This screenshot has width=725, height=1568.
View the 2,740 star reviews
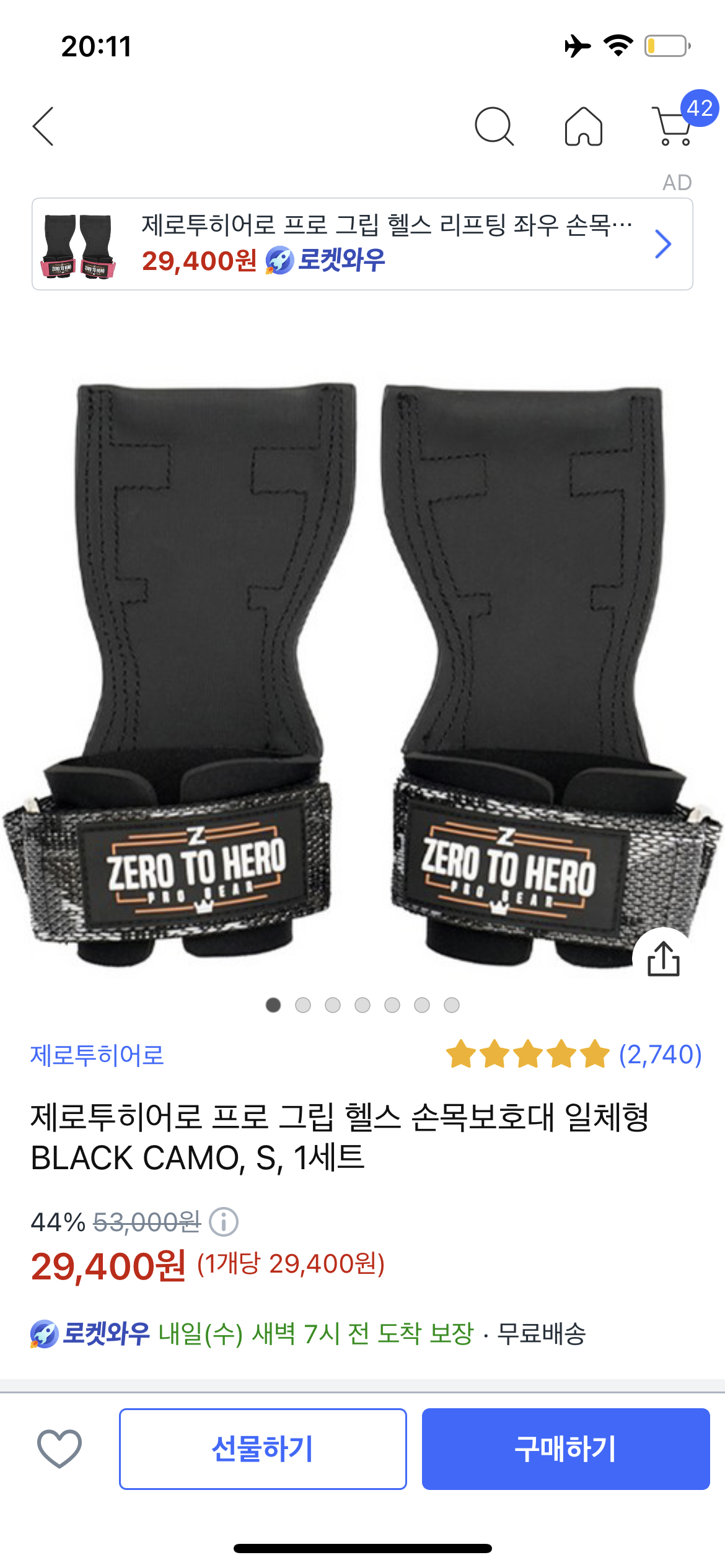point(573,1054)
